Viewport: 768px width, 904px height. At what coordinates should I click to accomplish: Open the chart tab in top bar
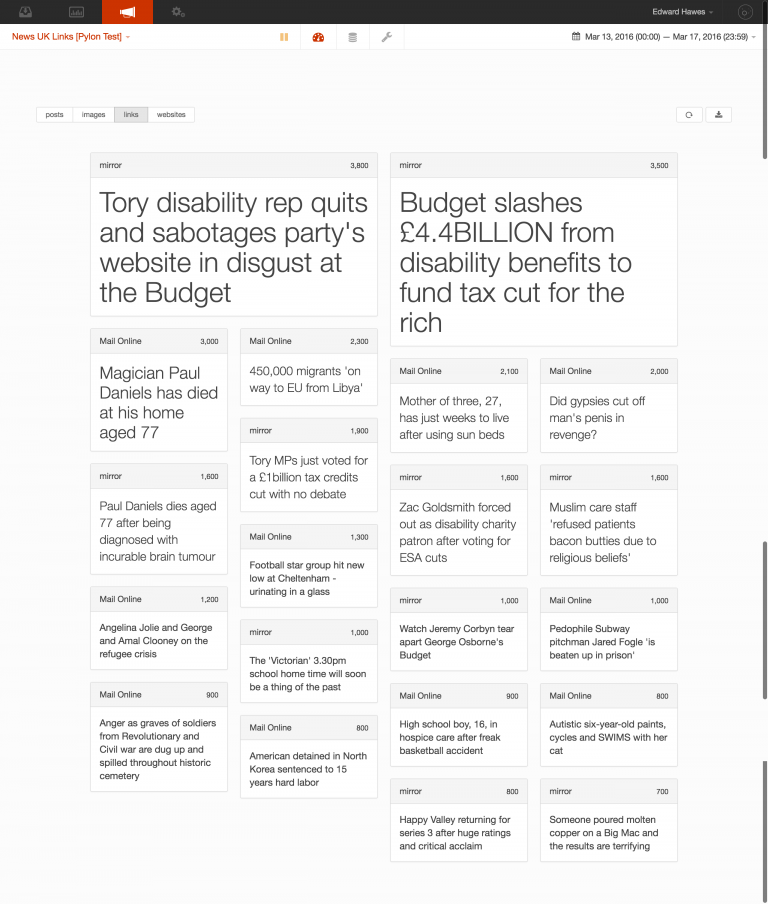(x=76, y=12)
